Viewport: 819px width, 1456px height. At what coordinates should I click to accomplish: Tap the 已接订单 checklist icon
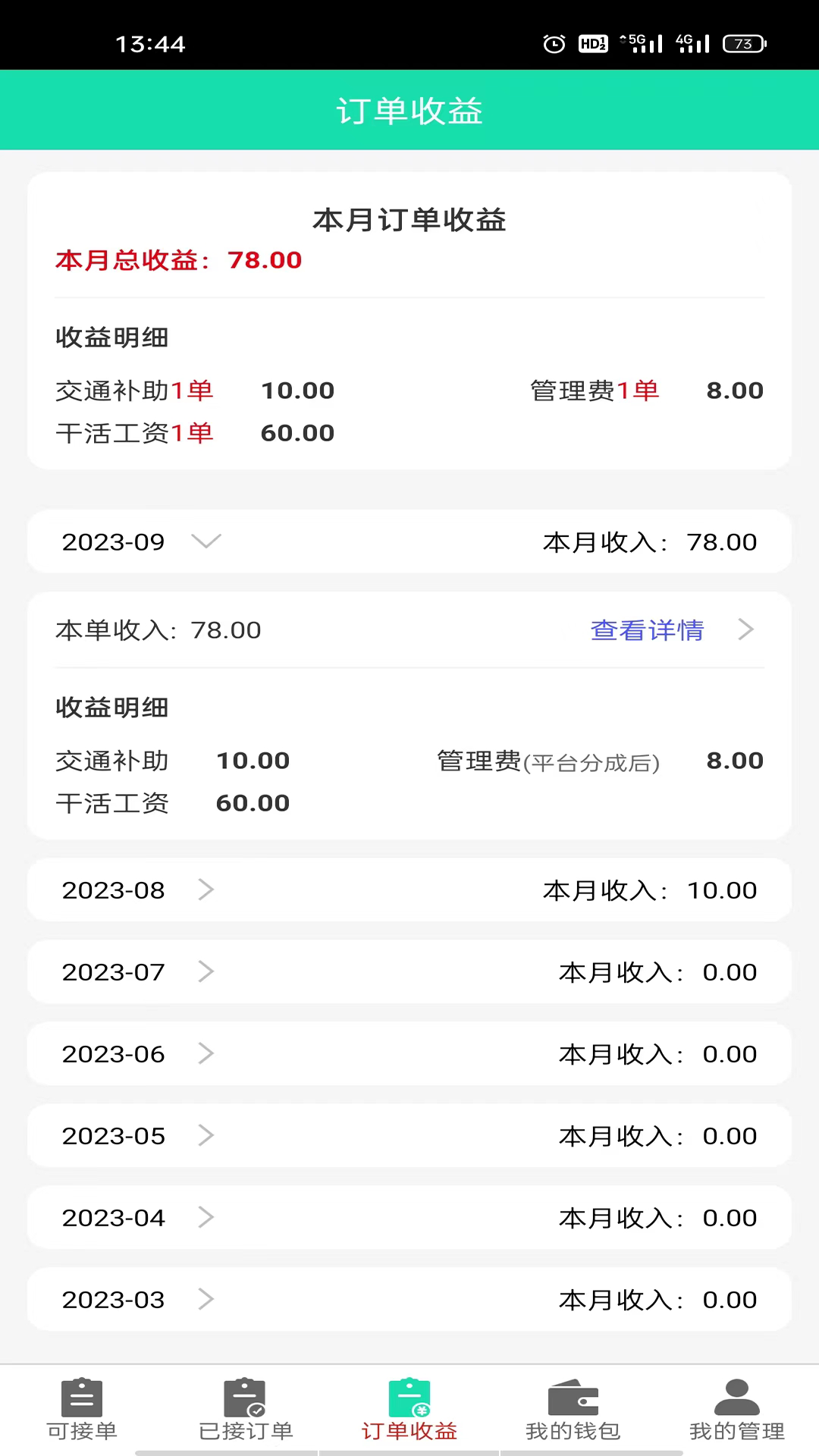click(245, 1398)
